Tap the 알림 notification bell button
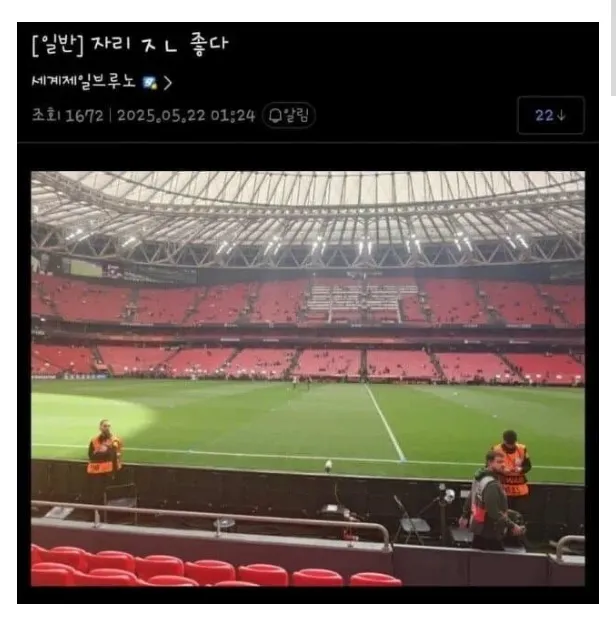Viewport: 616px width, 623px height. click(x=288, y=115)
